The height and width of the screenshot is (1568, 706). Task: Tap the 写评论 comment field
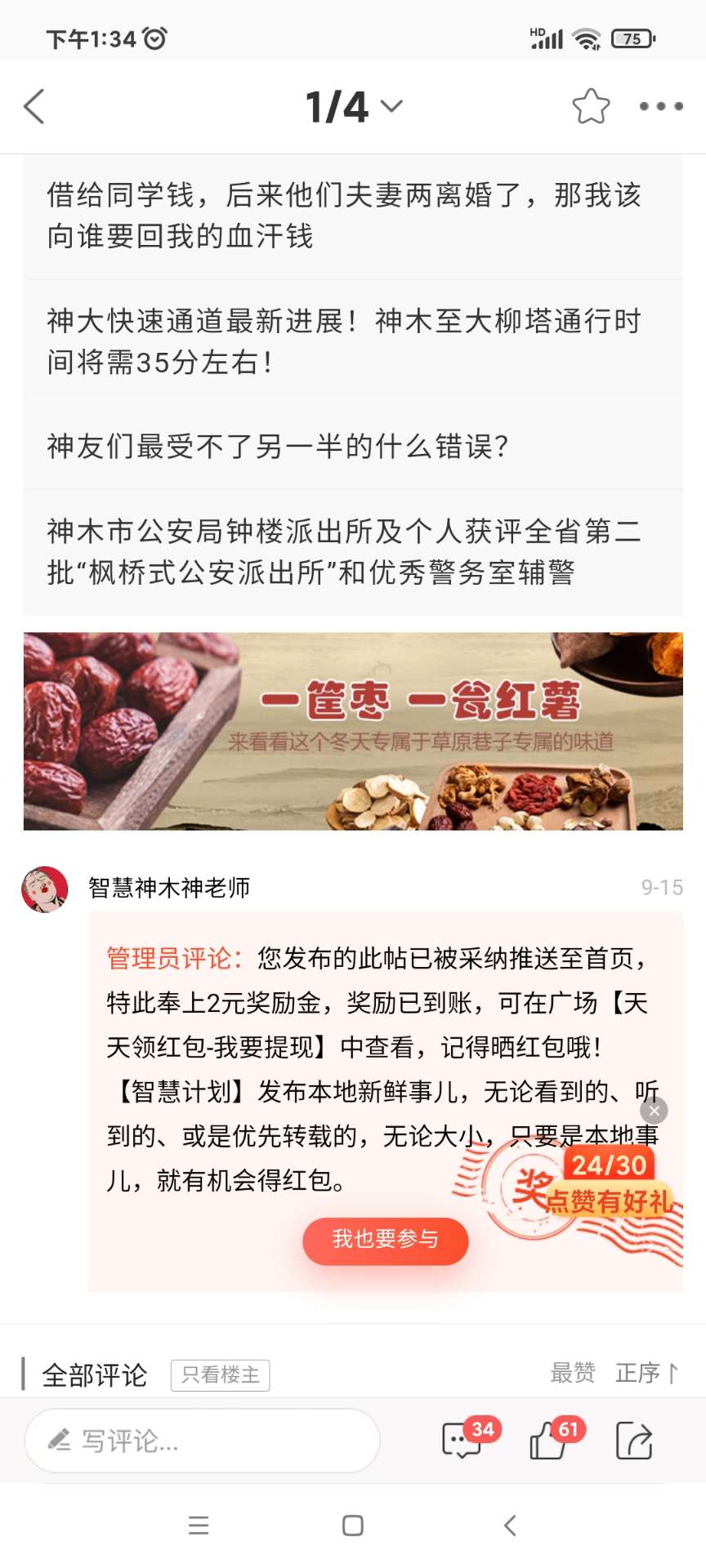click(202, 1441)
